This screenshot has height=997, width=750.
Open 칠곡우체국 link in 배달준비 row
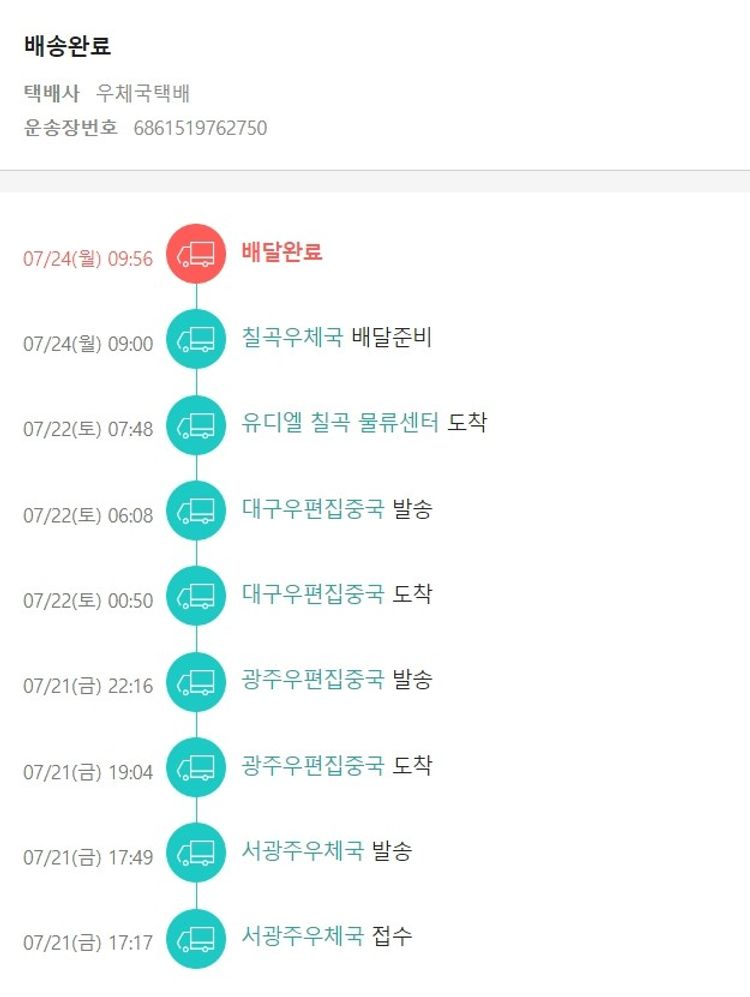(x=292, y=337)
